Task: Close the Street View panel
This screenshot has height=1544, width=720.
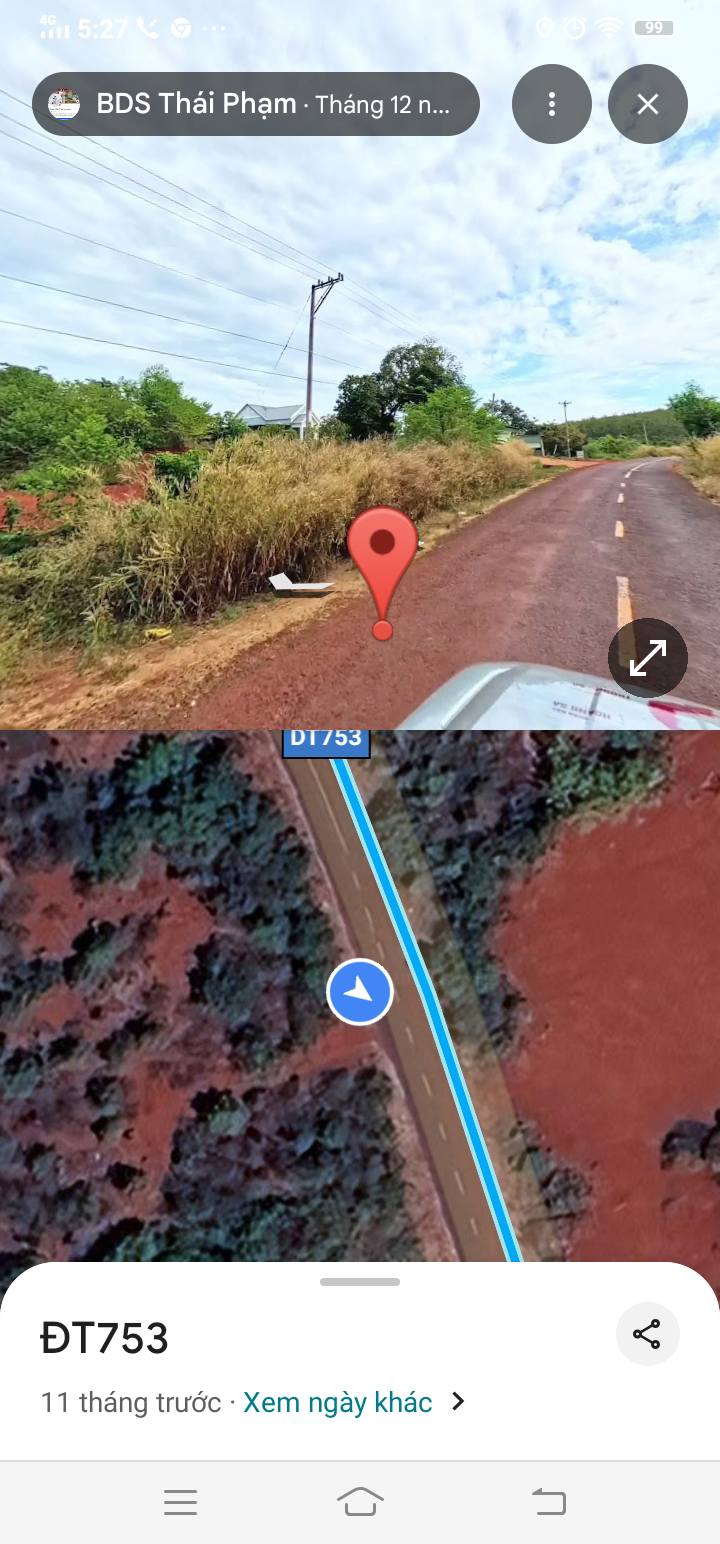Action: 647,104
